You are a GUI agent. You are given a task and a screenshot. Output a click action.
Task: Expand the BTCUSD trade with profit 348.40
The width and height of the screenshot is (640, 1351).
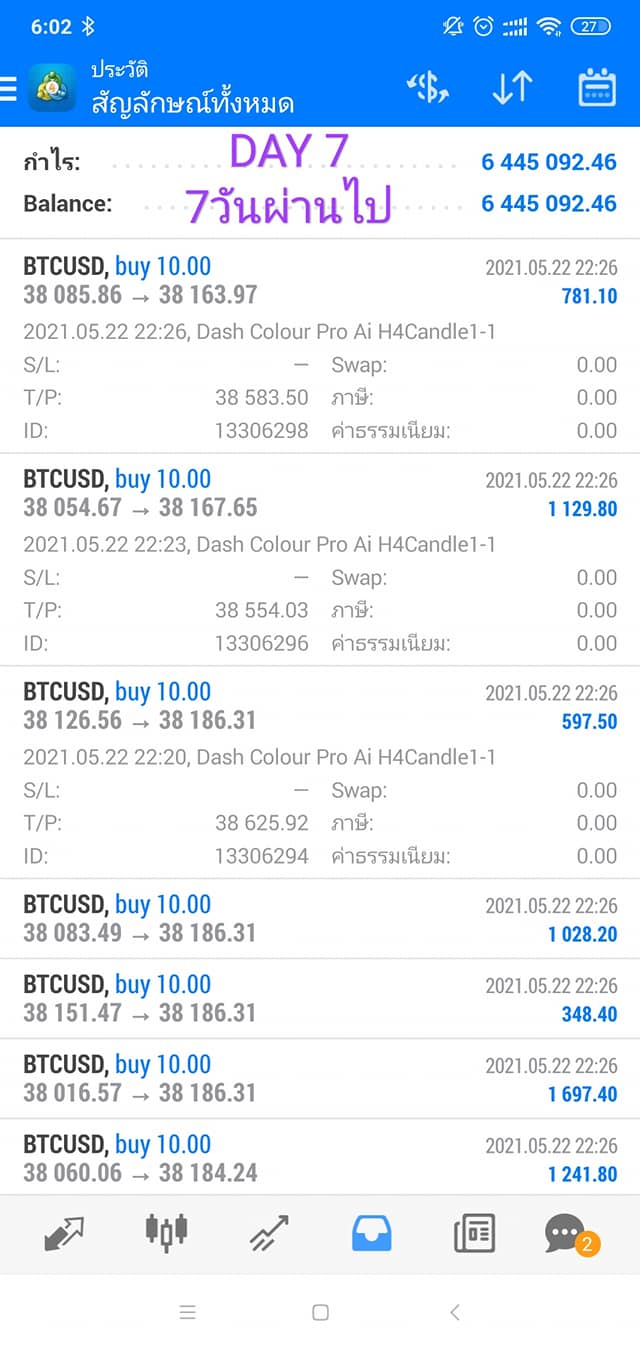coord(320,999)
